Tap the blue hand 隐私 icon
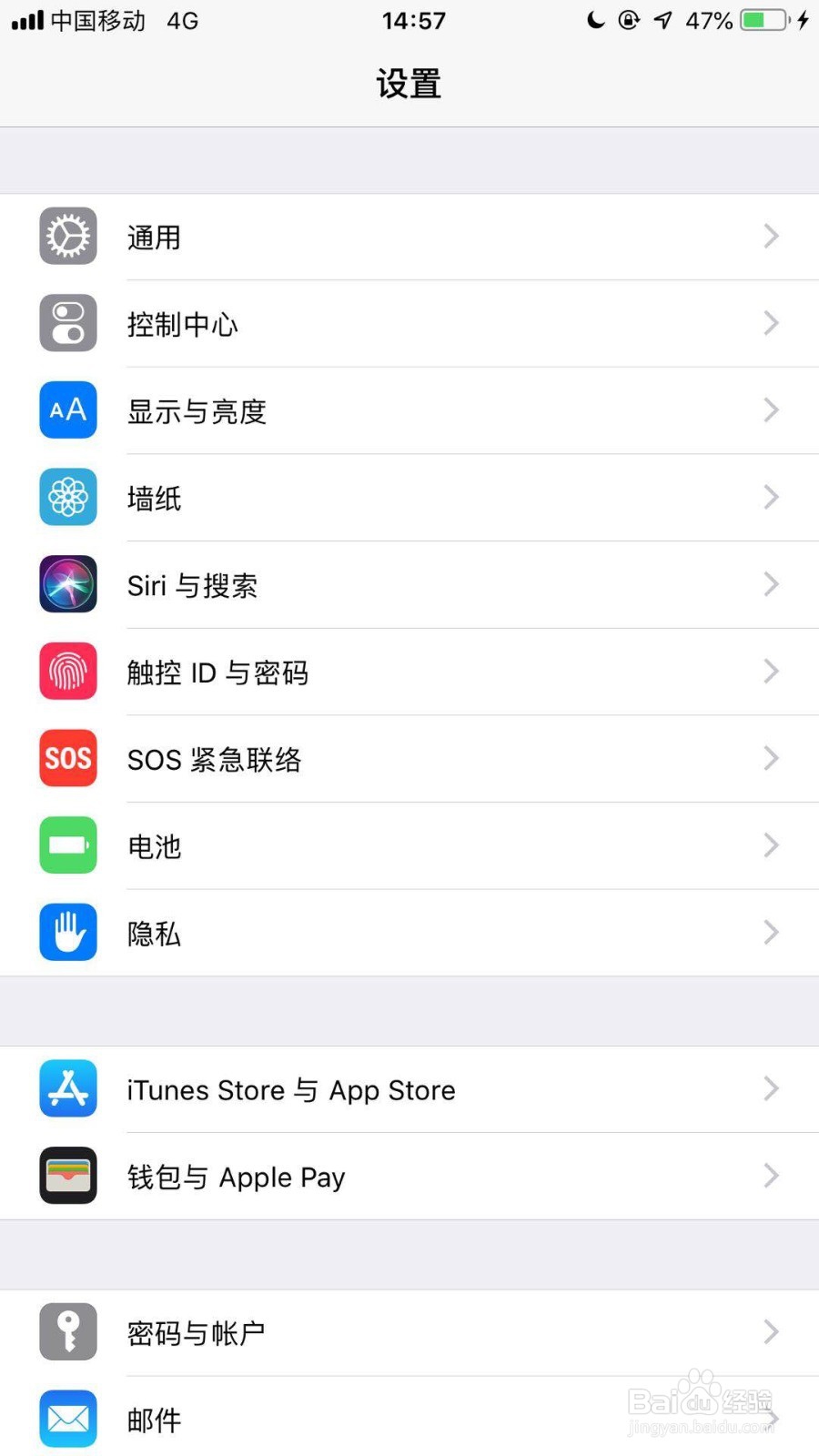The height and width of the screenshot is (1456, 819). click(x=67, y=932)
